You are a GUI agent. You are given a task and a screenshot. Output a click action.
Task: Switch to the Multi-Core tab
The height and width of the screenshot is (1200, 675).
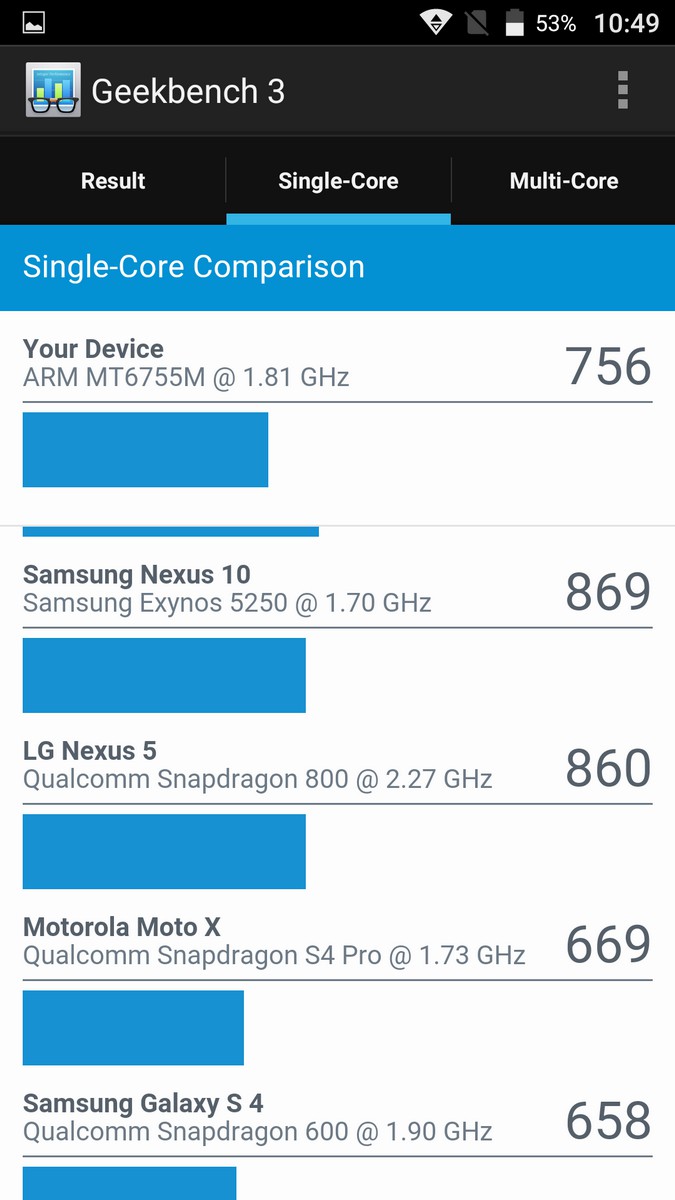coord(563,181)
